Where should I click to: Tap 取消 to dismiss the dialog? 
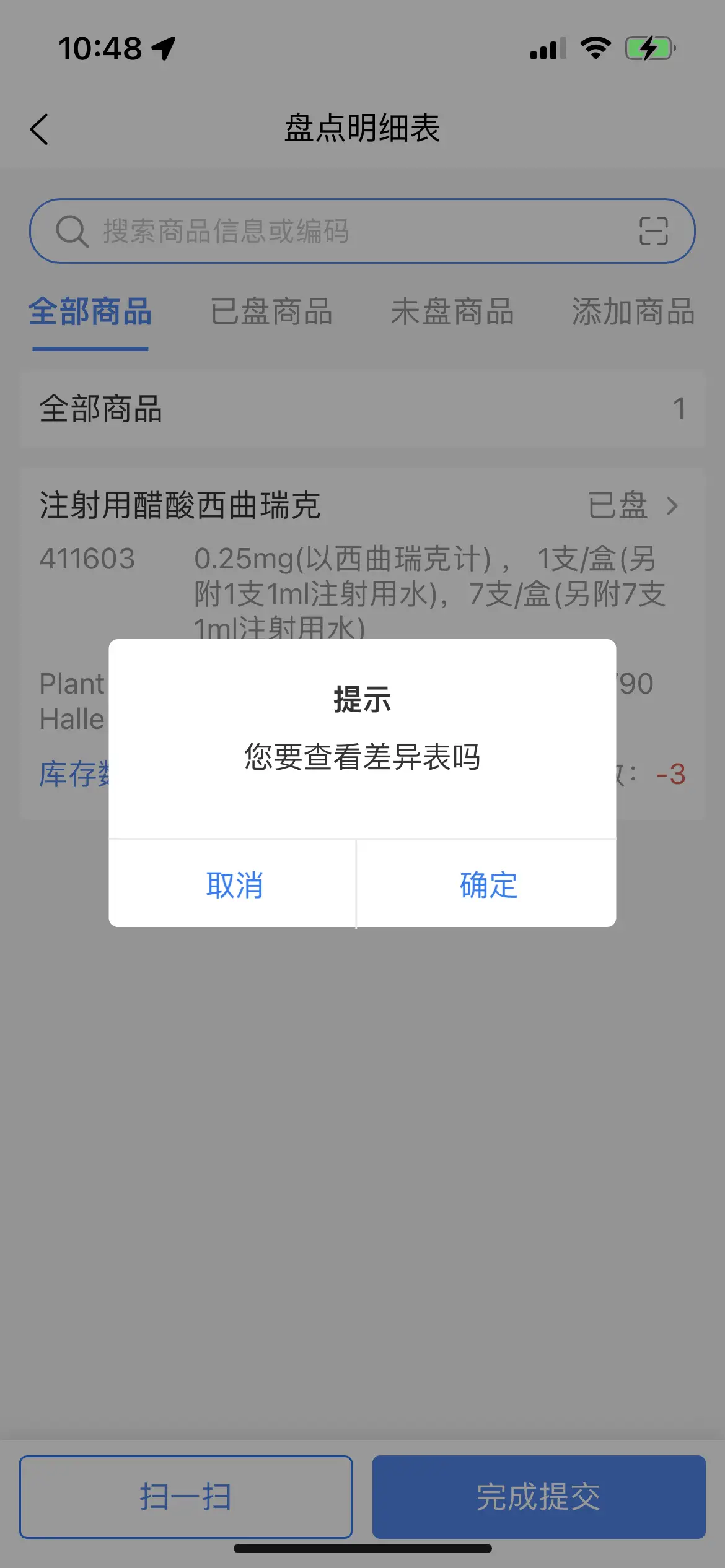pyautogui.click(x=233, y=884)
